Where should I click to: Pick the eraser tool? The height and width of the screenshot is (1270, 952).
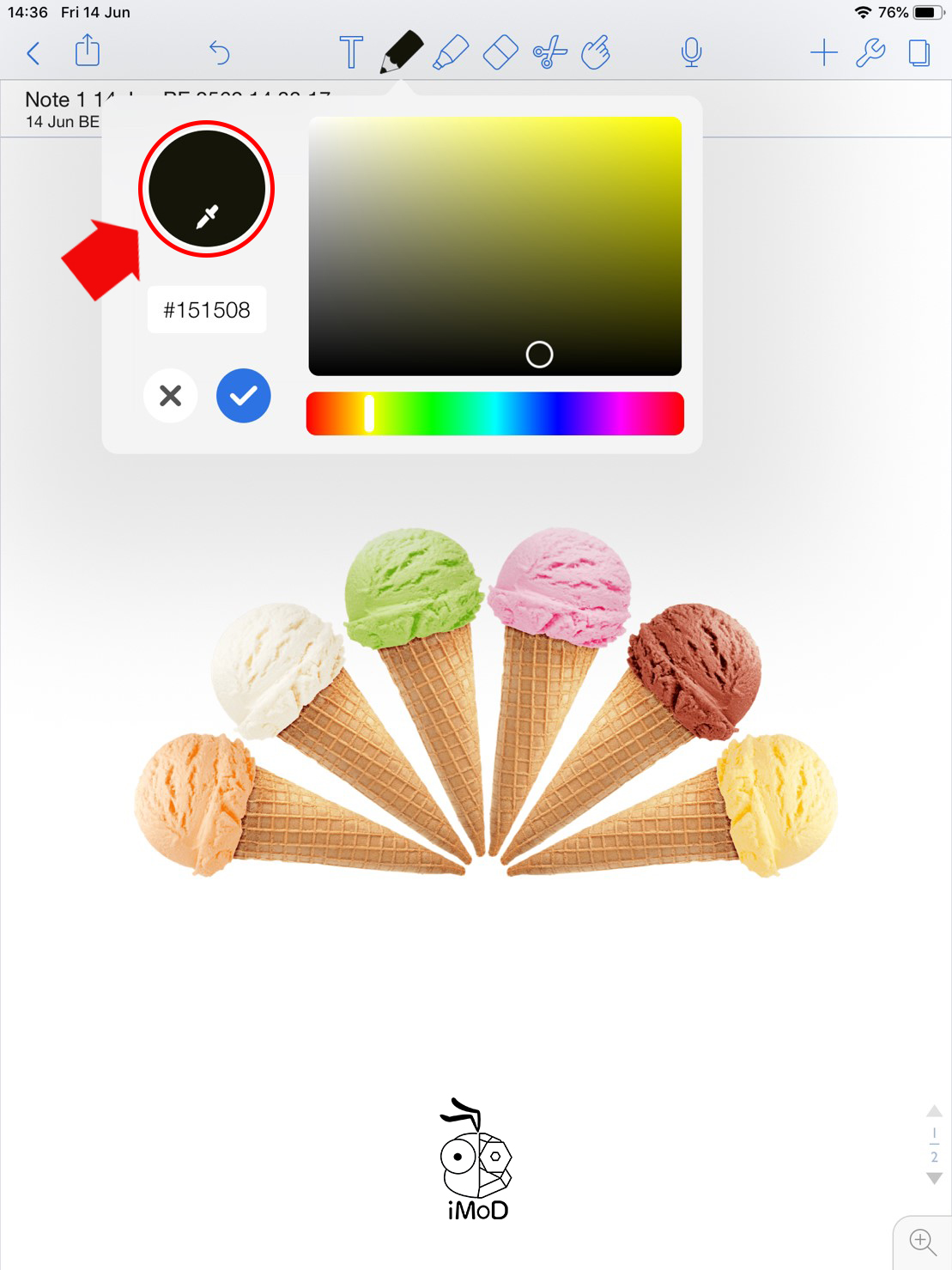click(500, 52)
